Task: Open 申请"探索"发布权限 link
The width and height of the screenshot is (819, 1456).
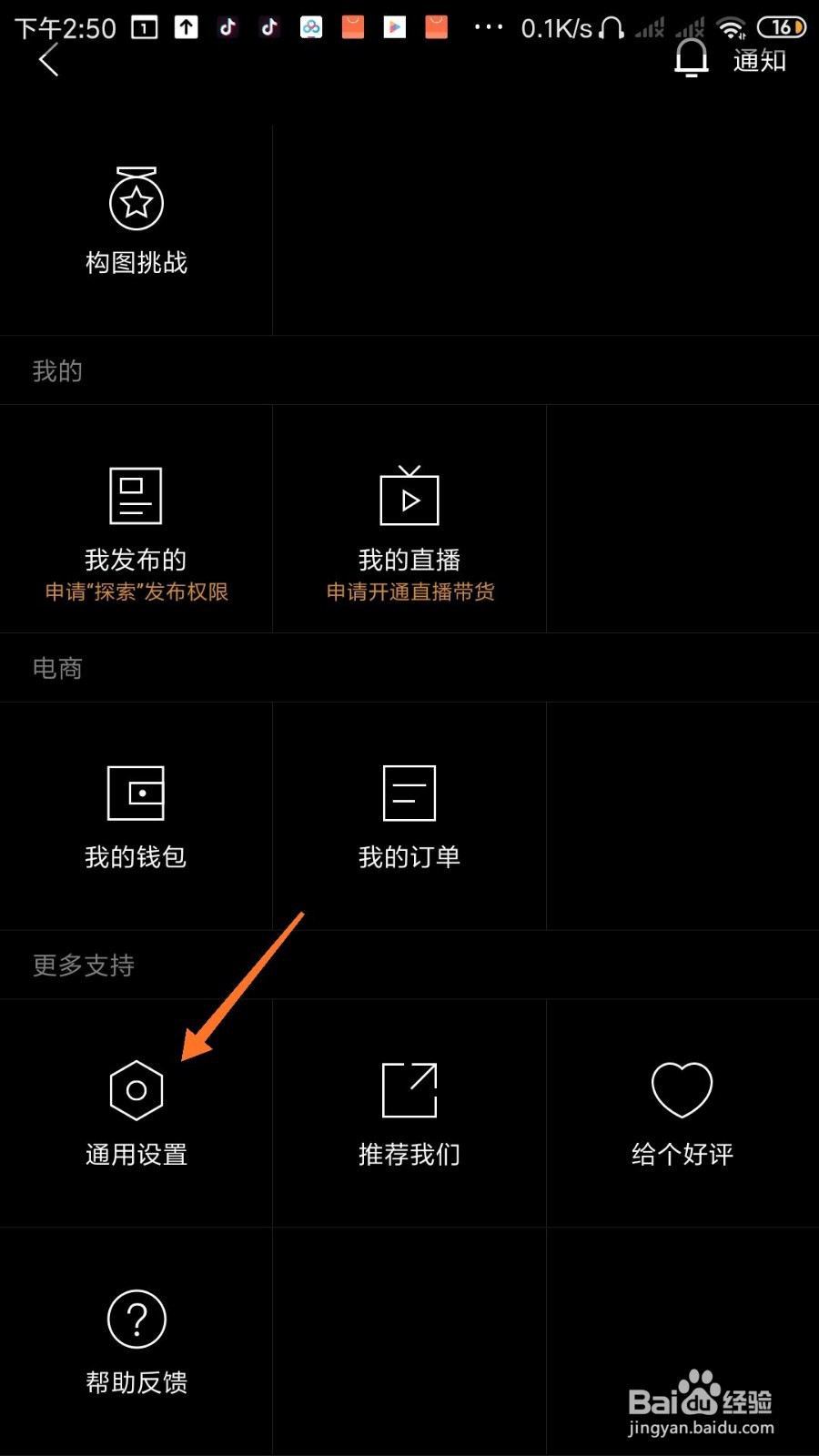Action: click(x=135, y=591)
